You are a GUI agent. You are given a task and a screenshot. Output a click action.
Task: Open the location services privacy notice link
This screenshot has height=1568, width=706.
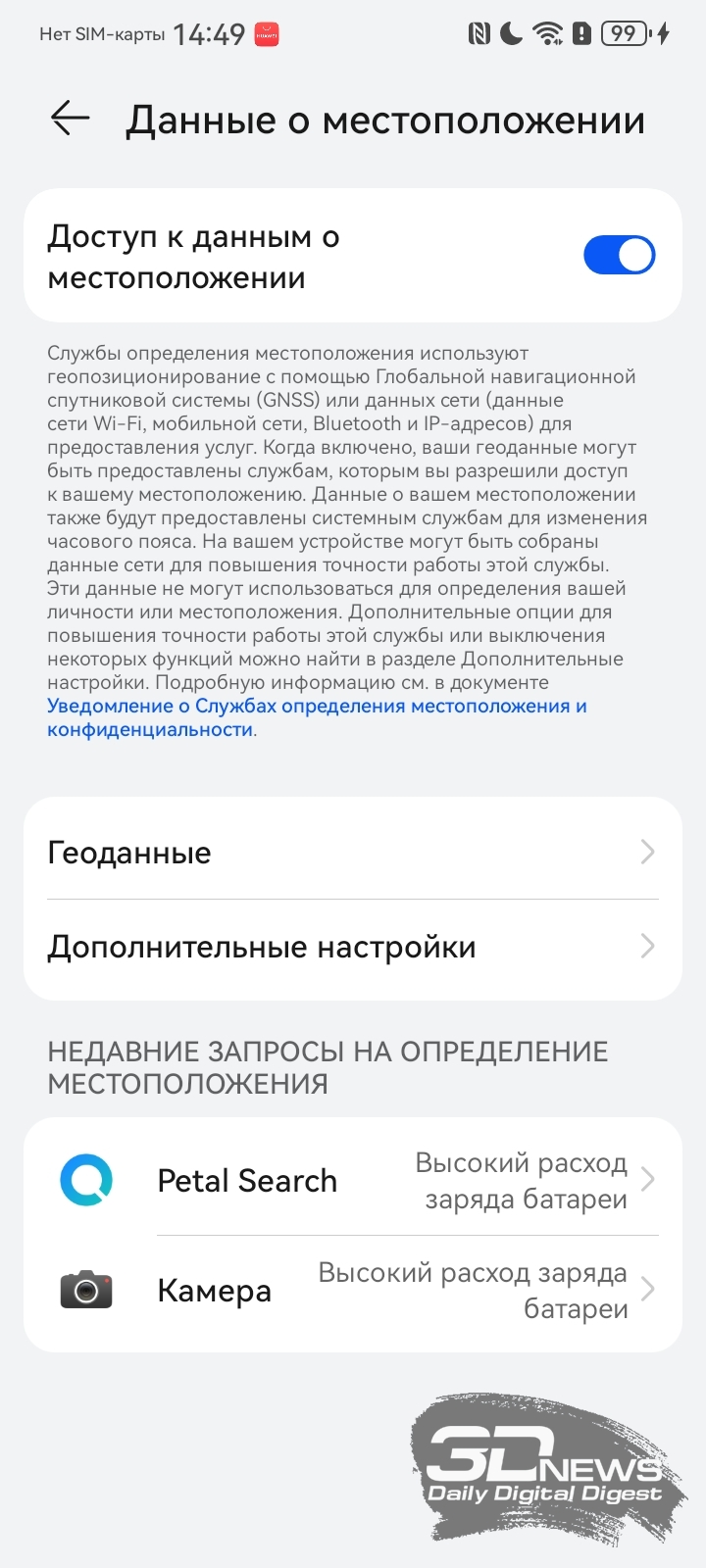(317, 717)
